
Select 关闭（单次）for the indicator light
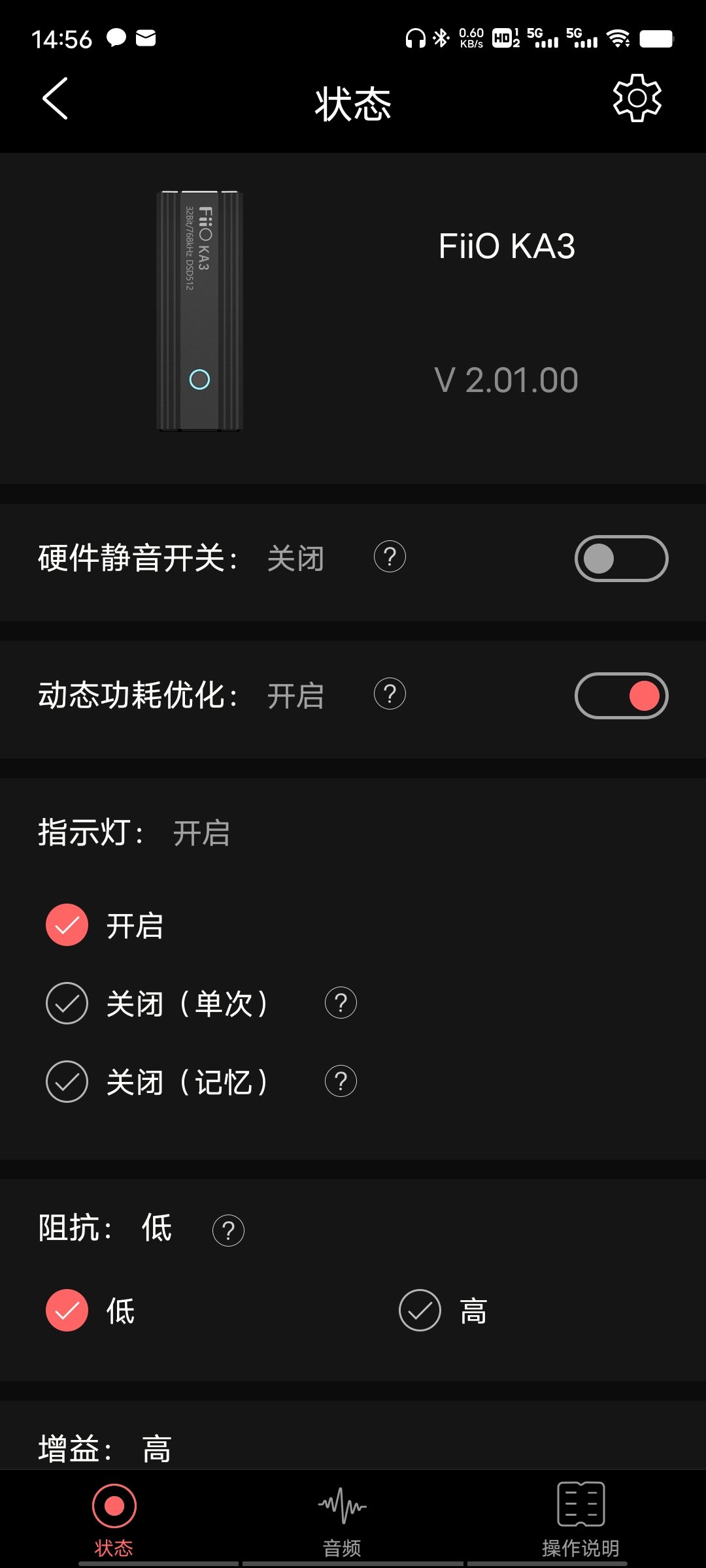67,1003
